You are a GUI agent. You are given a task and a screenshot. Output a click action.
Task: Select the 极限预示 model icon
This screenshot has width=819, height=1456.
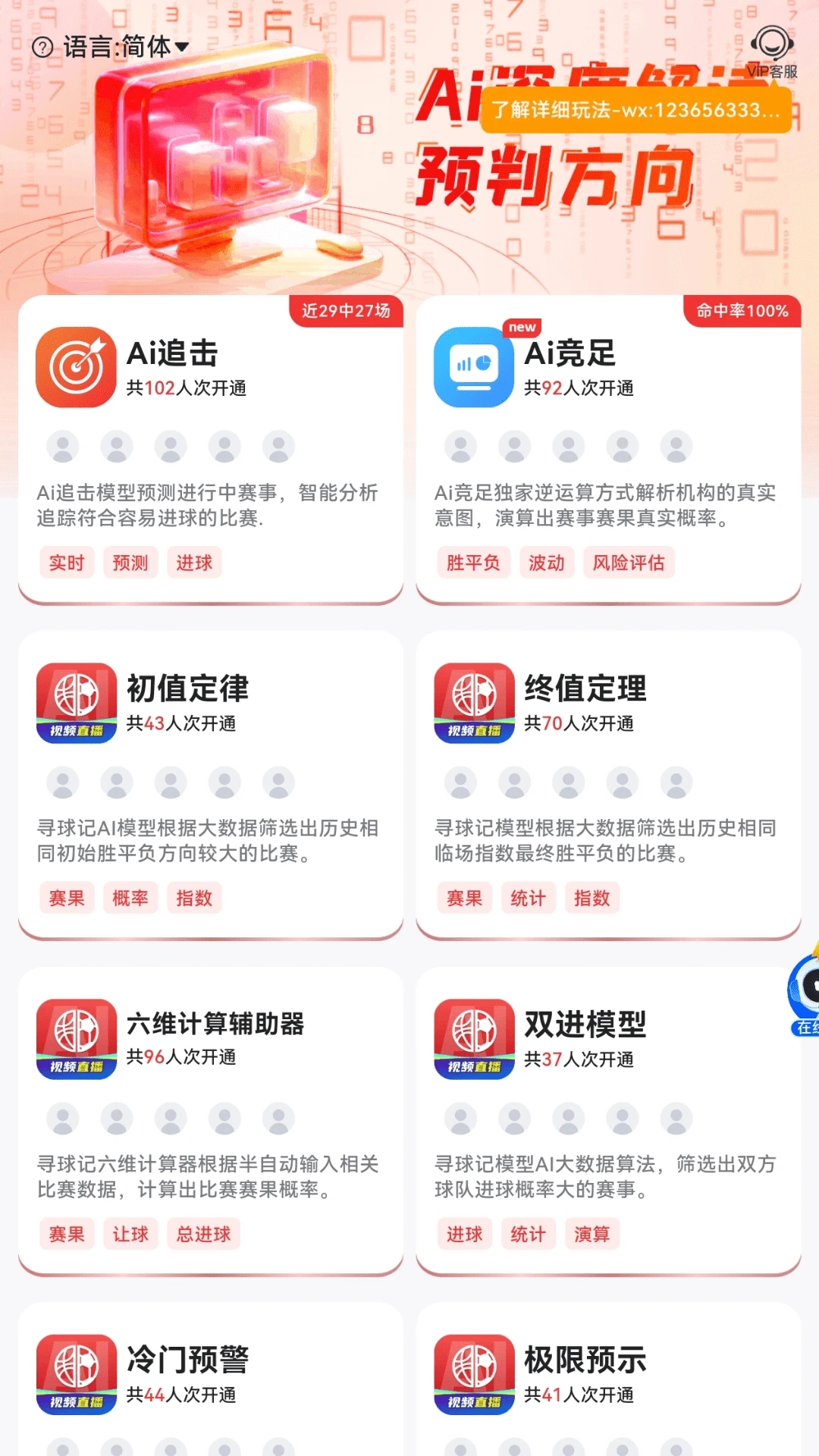point(472,1374)
